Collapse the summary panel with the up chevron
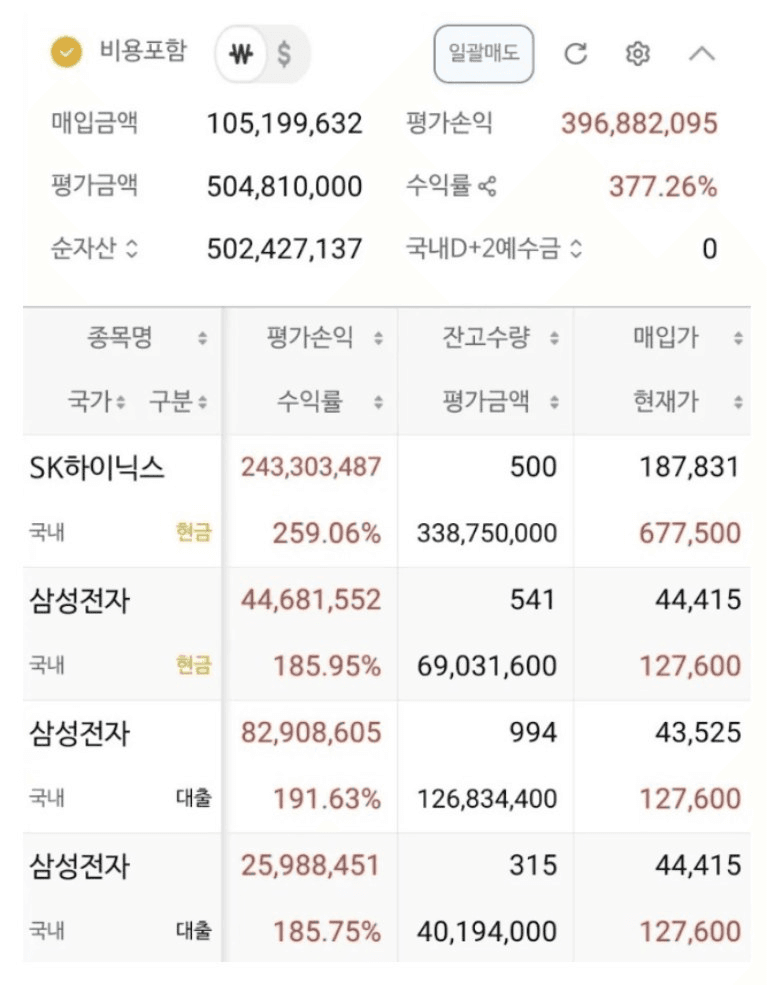This screenshot has width=767, height=985. tap(702, 54)
